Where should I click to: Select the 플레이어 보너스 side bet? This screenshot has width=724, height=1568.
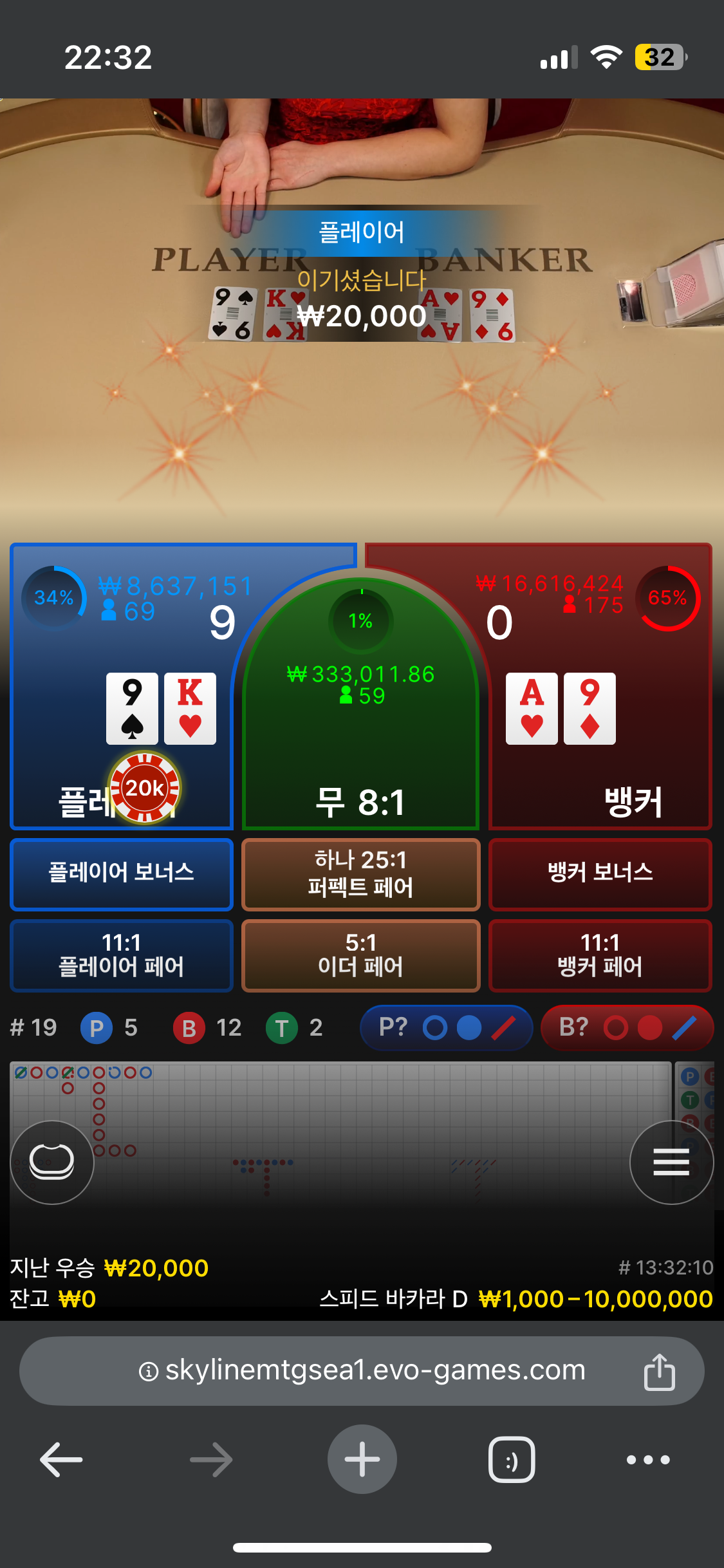click(x=122, y=873)
